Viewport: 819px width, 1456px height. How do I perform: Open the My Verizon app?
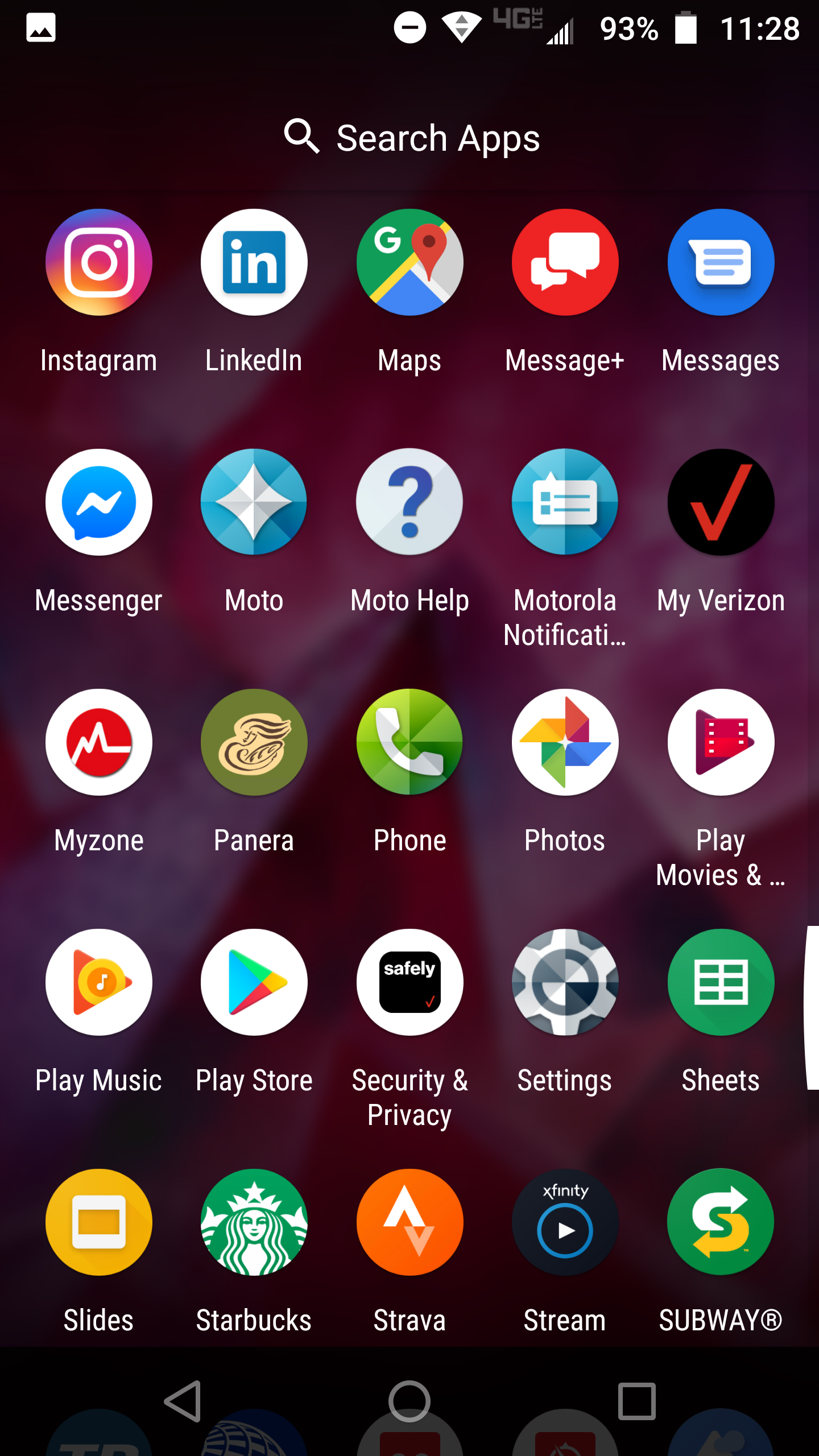coord(721,503)
